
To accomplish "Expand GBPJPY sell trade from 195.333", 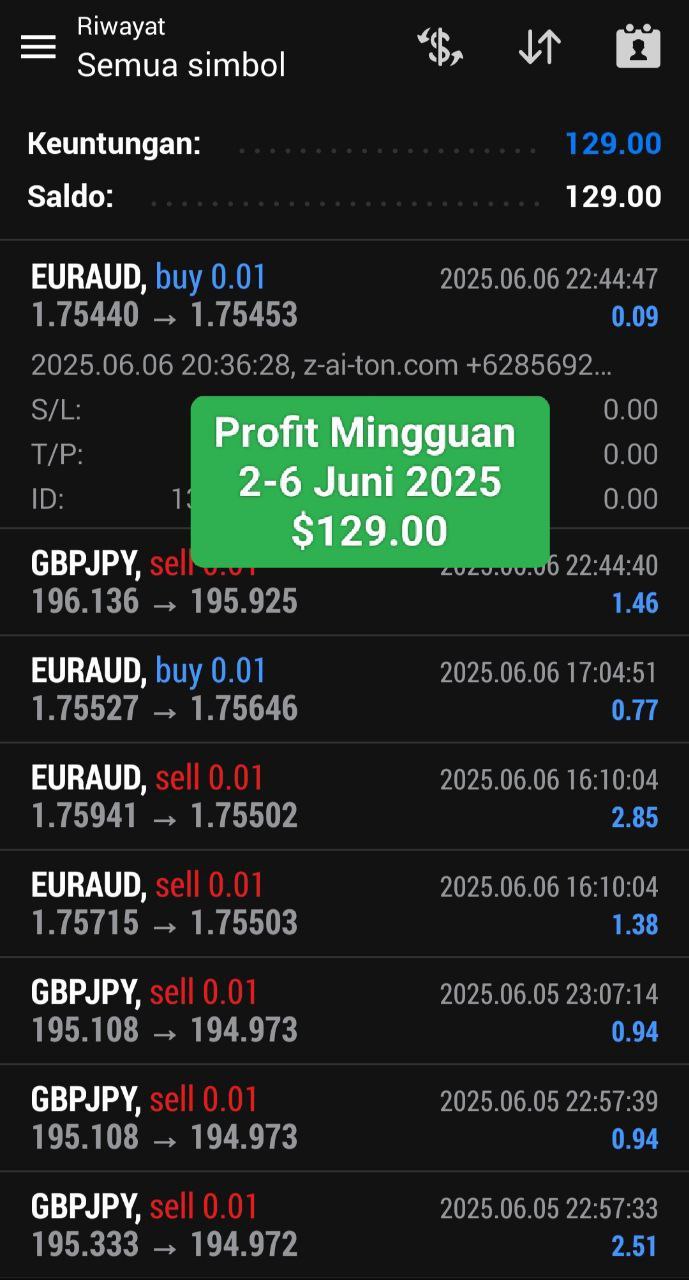I will pyautogui.click(x=344, y=1225).
